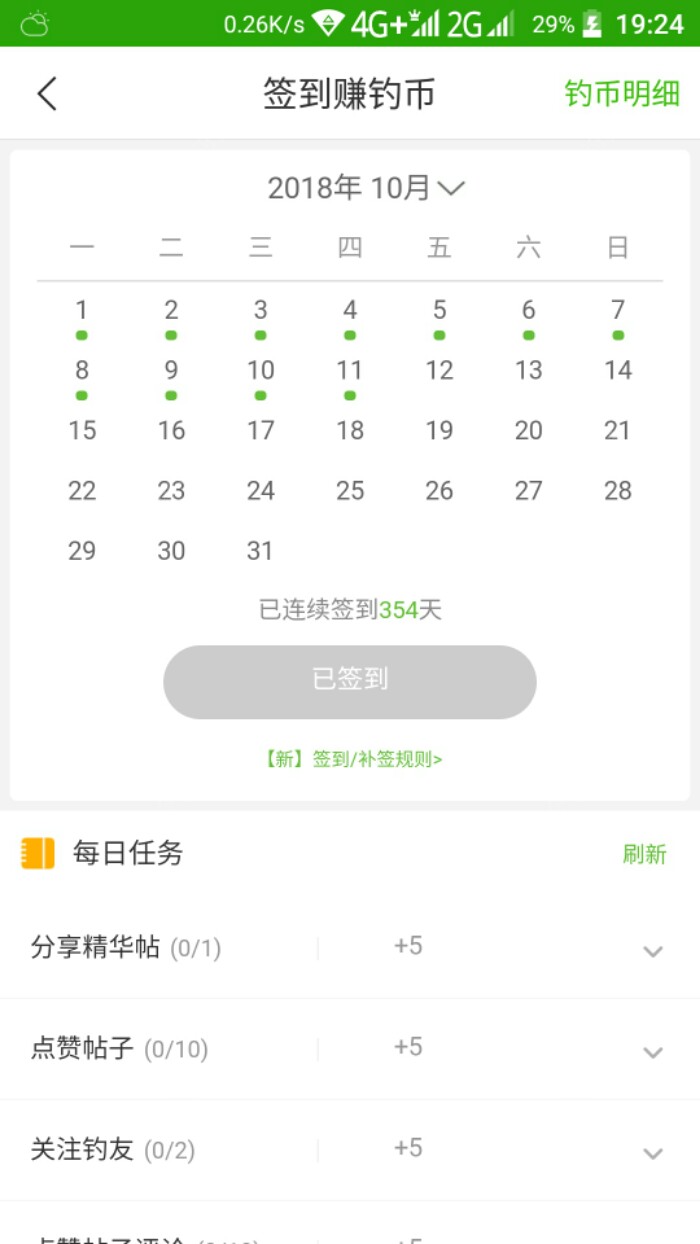Refresh daily tasks with 刷新
This screenshot has height=1244, width=700.
pos(644,854)
